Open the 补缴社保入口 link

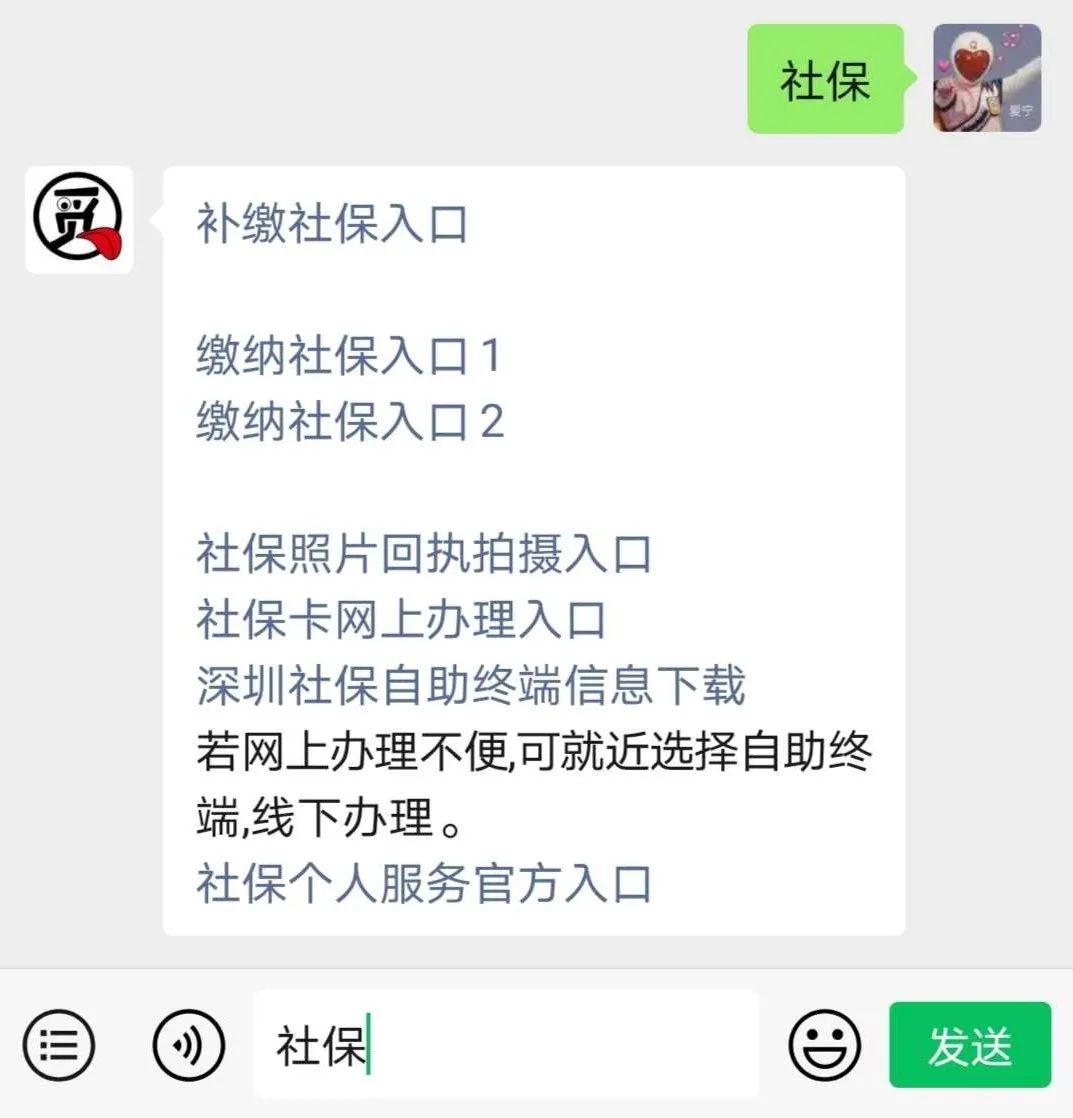pos(332,224)
